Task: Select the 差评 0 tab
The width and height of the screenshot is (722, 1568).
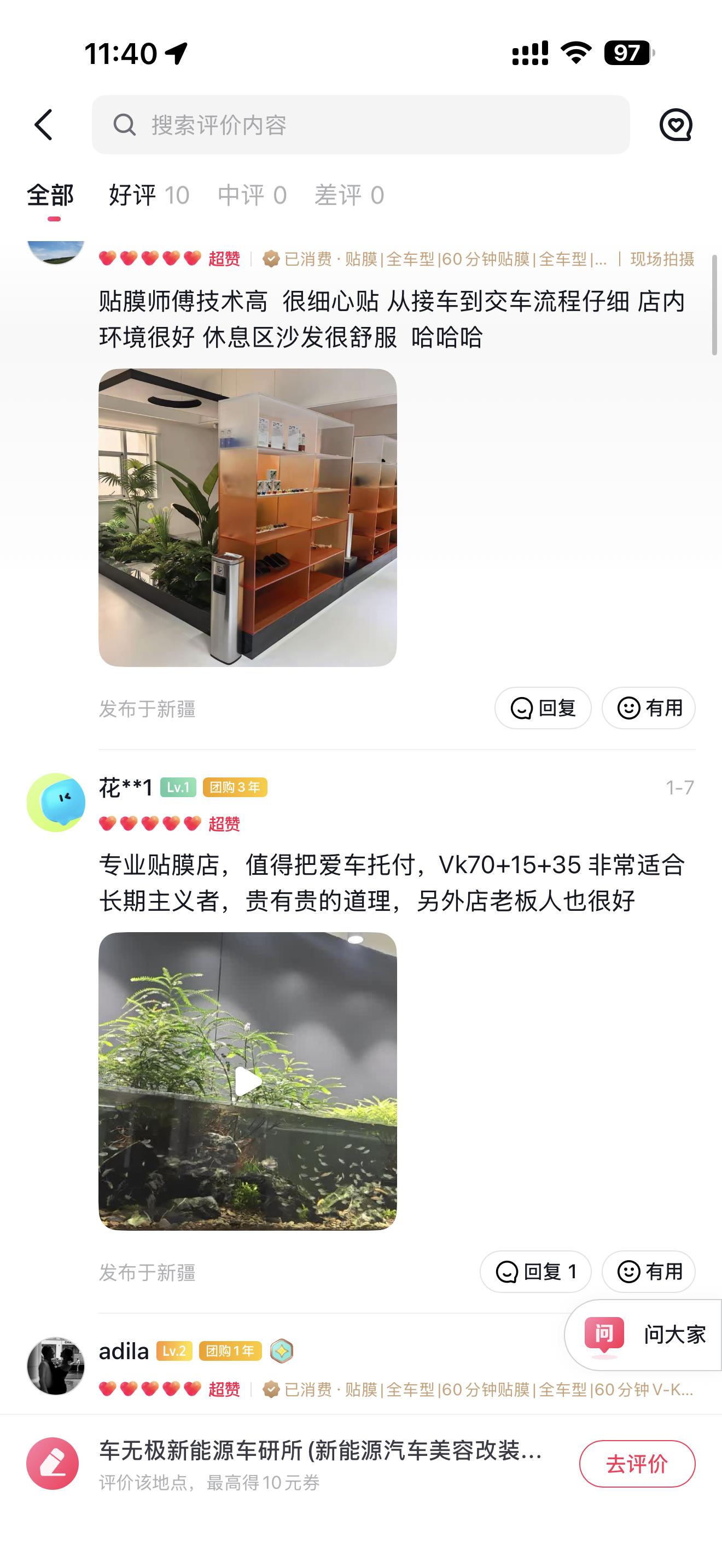Action: [349, 195]
